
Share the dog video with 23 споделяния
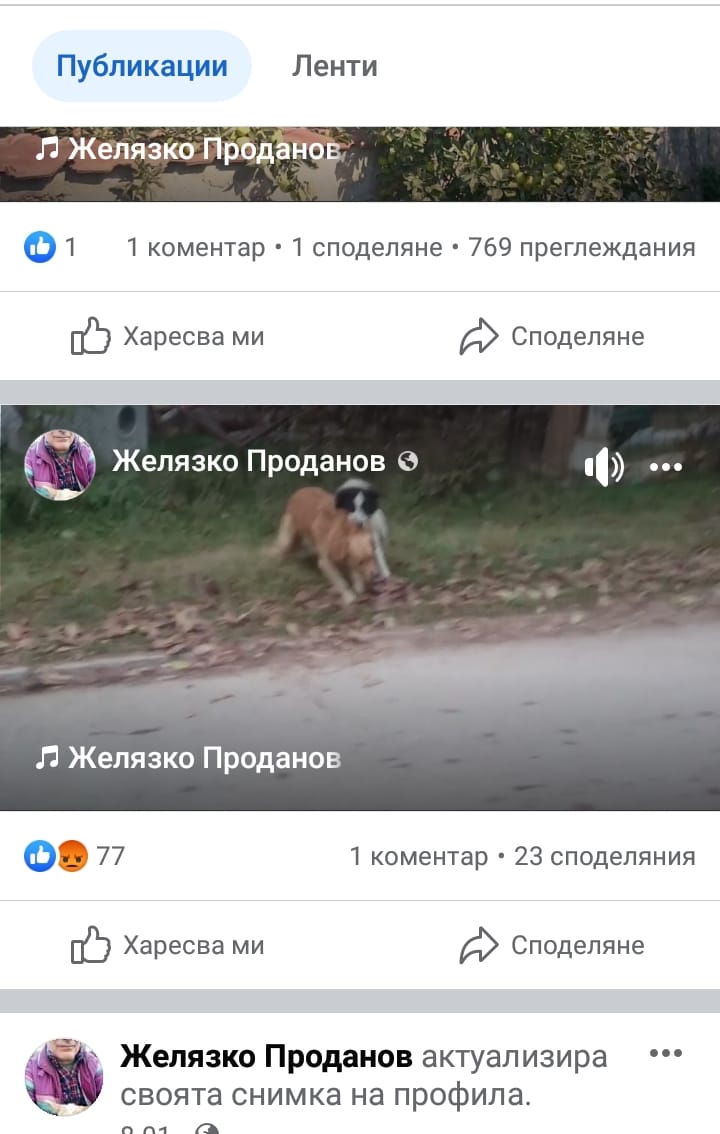(x=551, y=946)
